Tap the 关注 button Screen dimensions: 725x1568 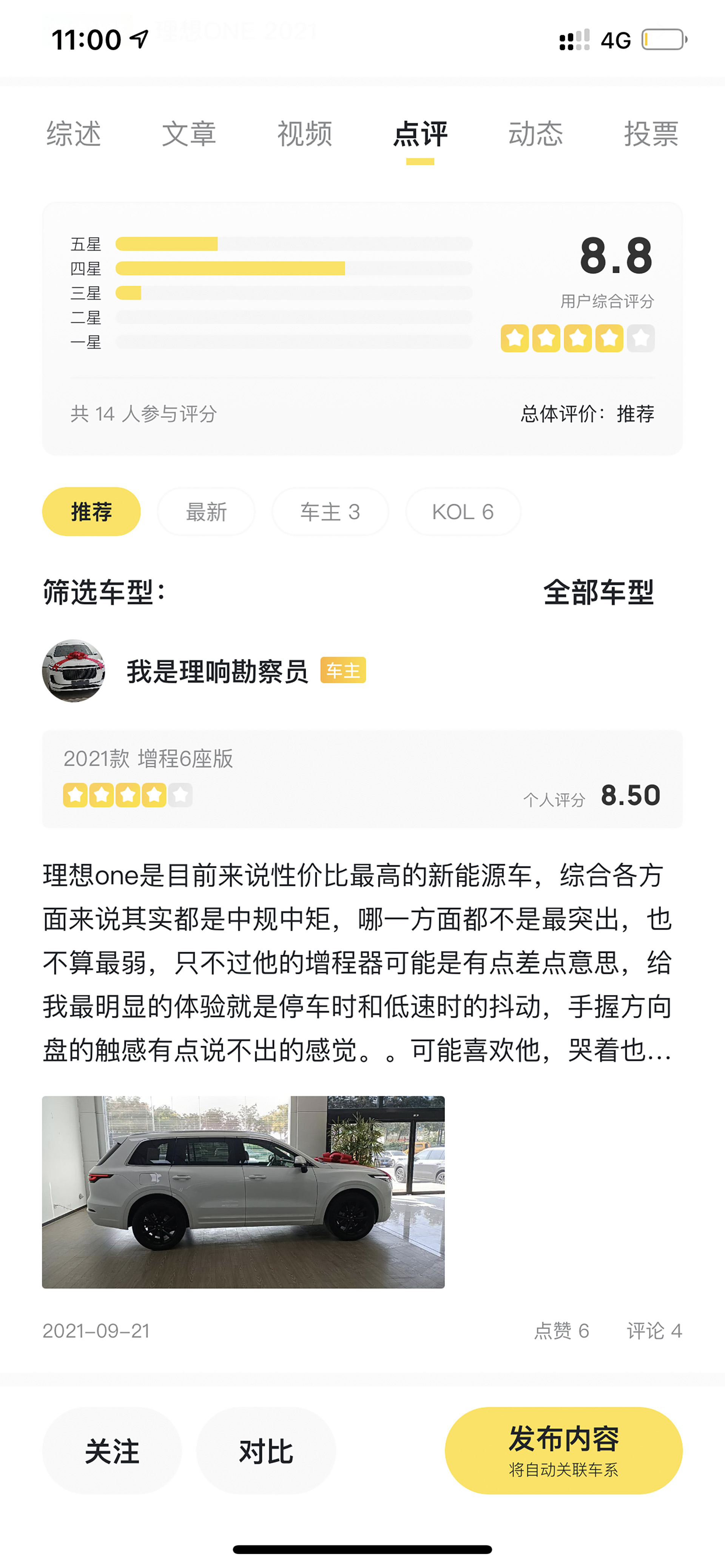pyautogui.click(x=112, y=1451)
